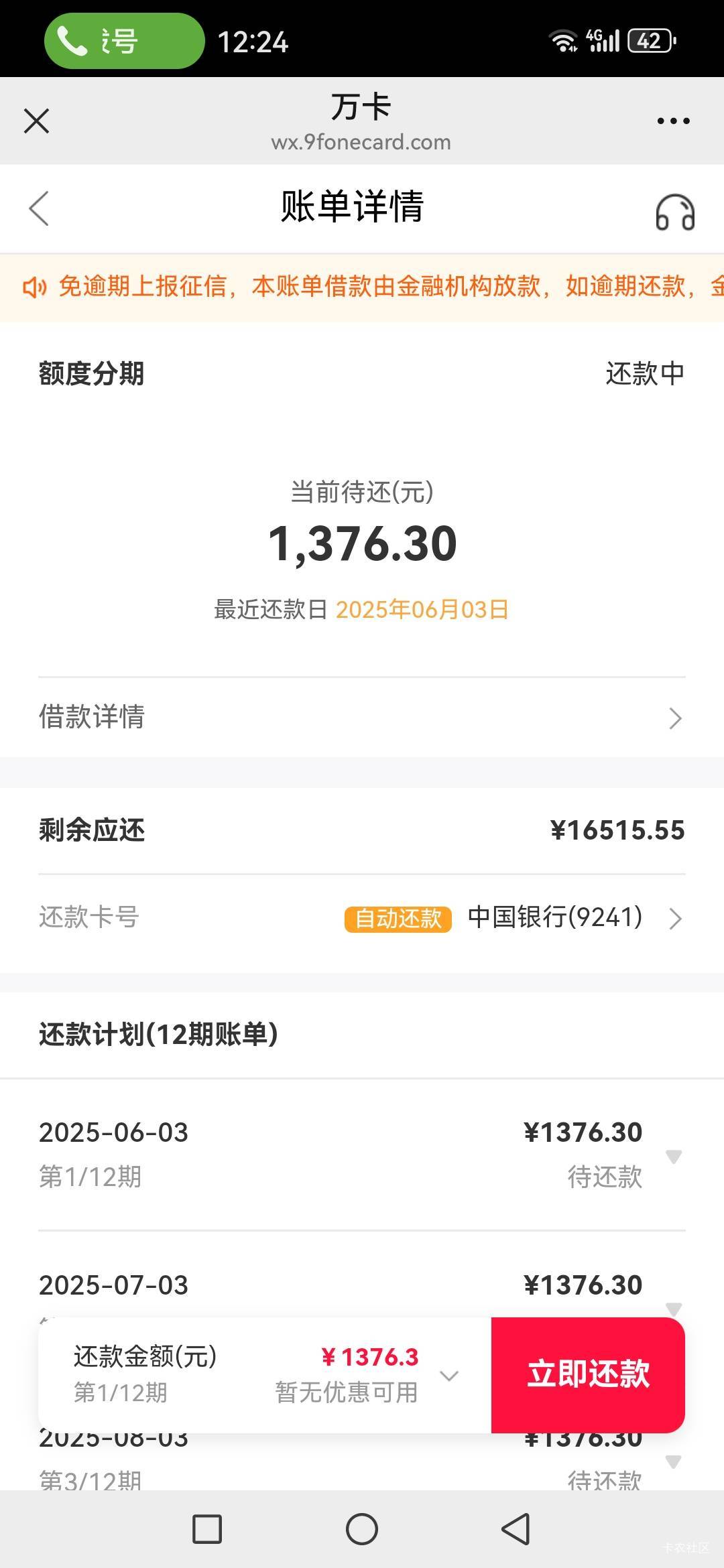
Task: Expand the 2025-07-03 installment details
Action: 674,1309
